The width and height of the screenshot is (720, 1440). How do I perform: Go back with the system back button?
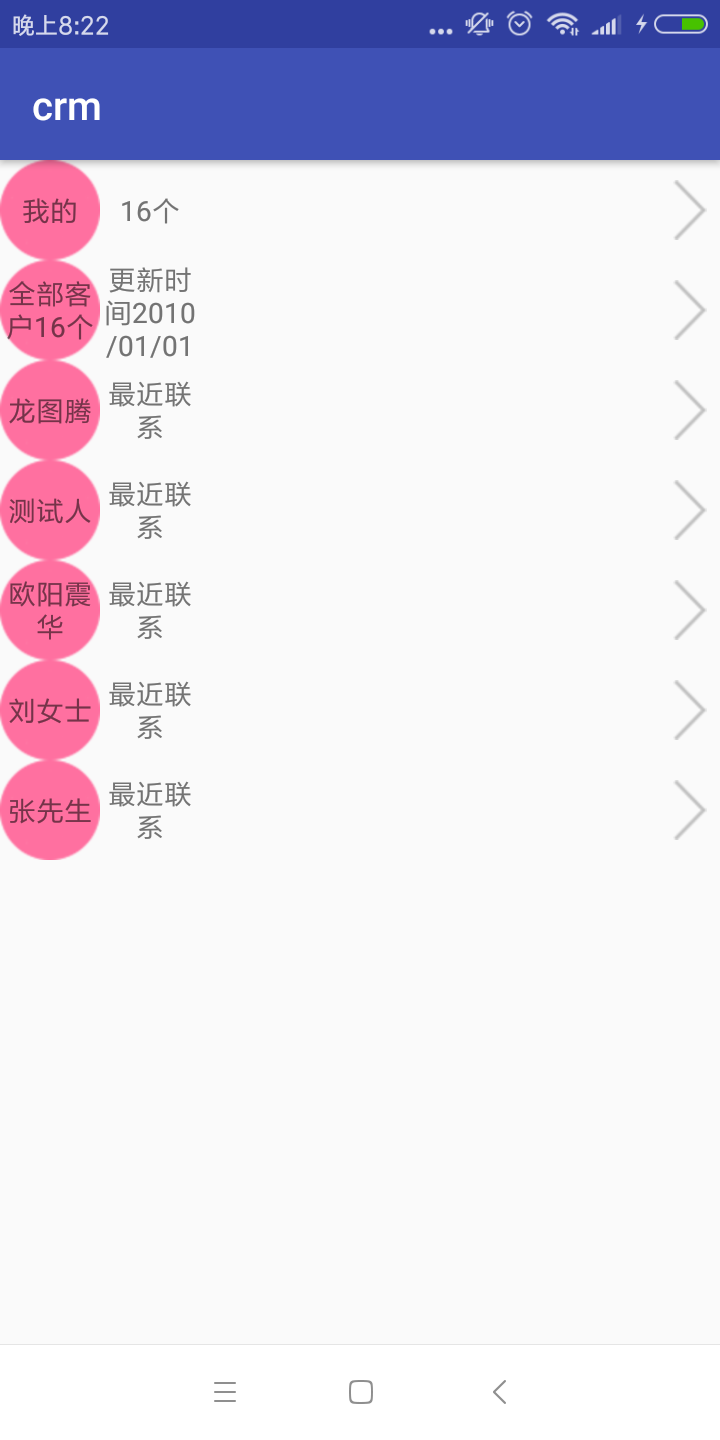500,1392
